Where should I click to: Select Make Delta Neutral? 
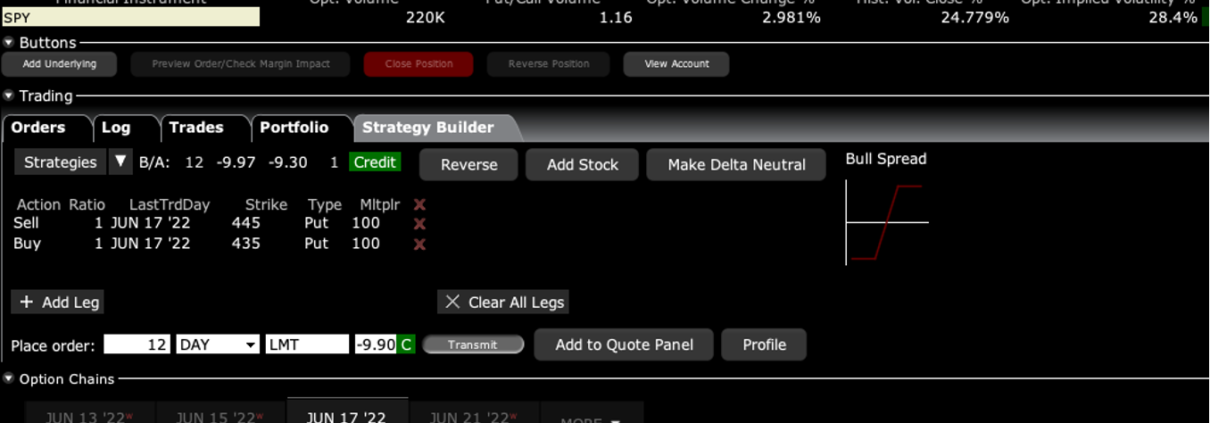coord(736,165)
